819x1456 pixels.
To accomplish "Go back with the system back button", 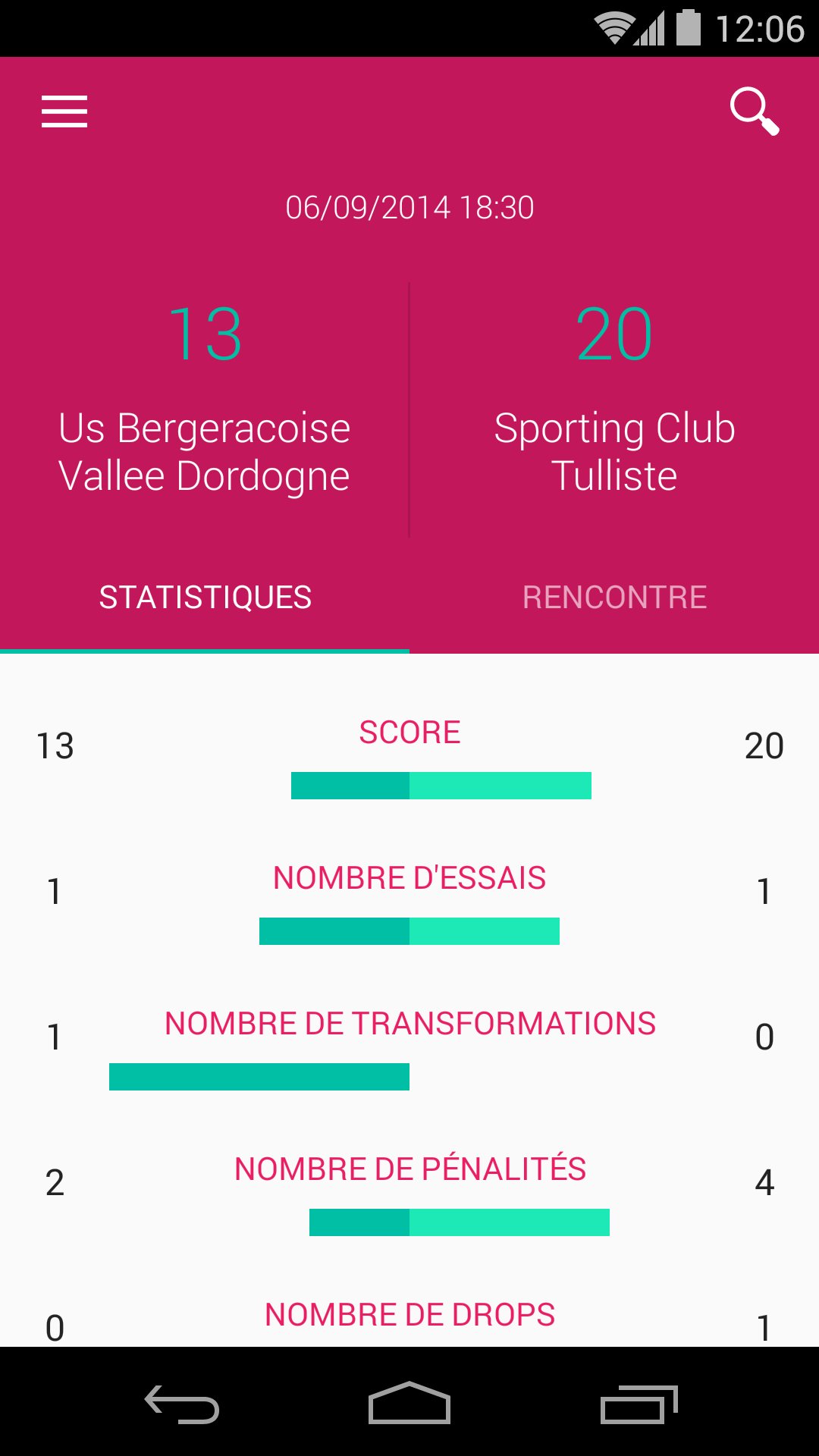I will click(x=182, y=1403).
